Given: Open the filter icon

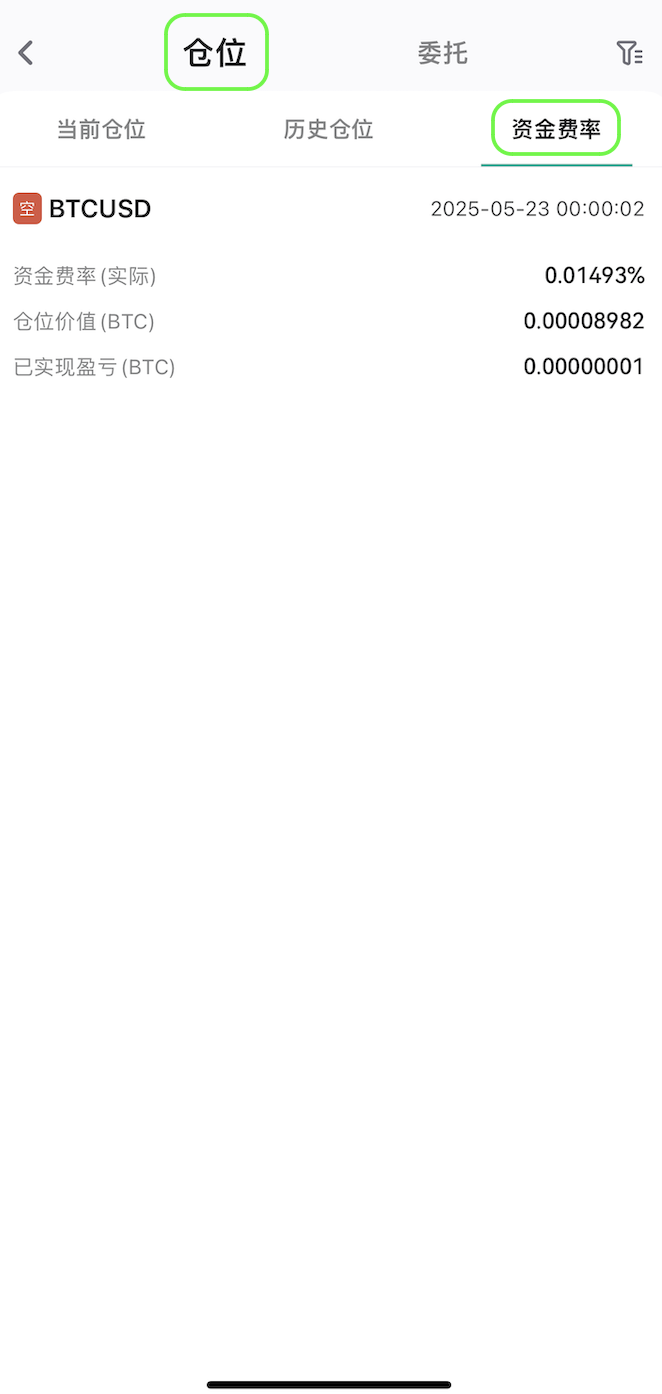Looking at the screenshot, I should pos(629,53).
